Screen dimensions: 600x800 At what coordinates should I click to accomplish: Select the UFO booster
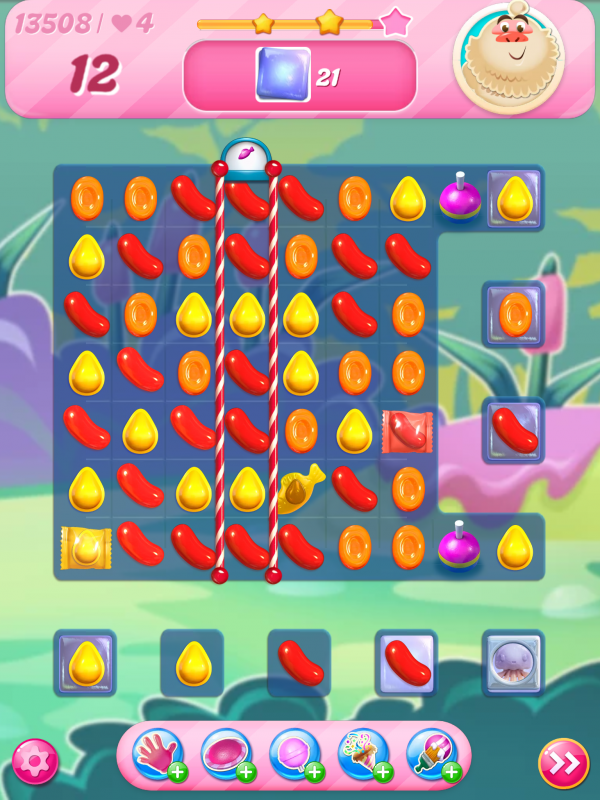[225, 755]
